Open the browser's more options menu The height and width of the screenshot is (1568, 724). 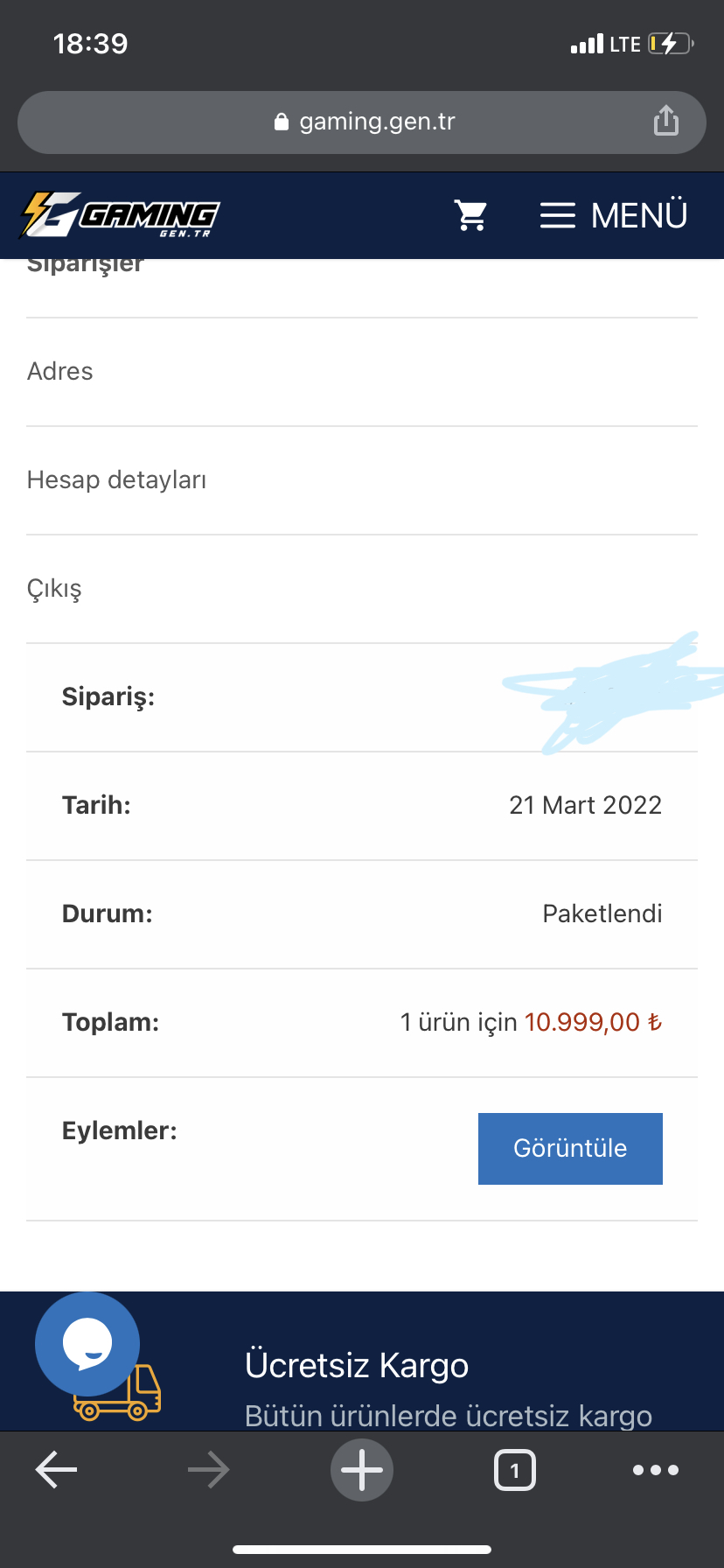click(656, 1470)
